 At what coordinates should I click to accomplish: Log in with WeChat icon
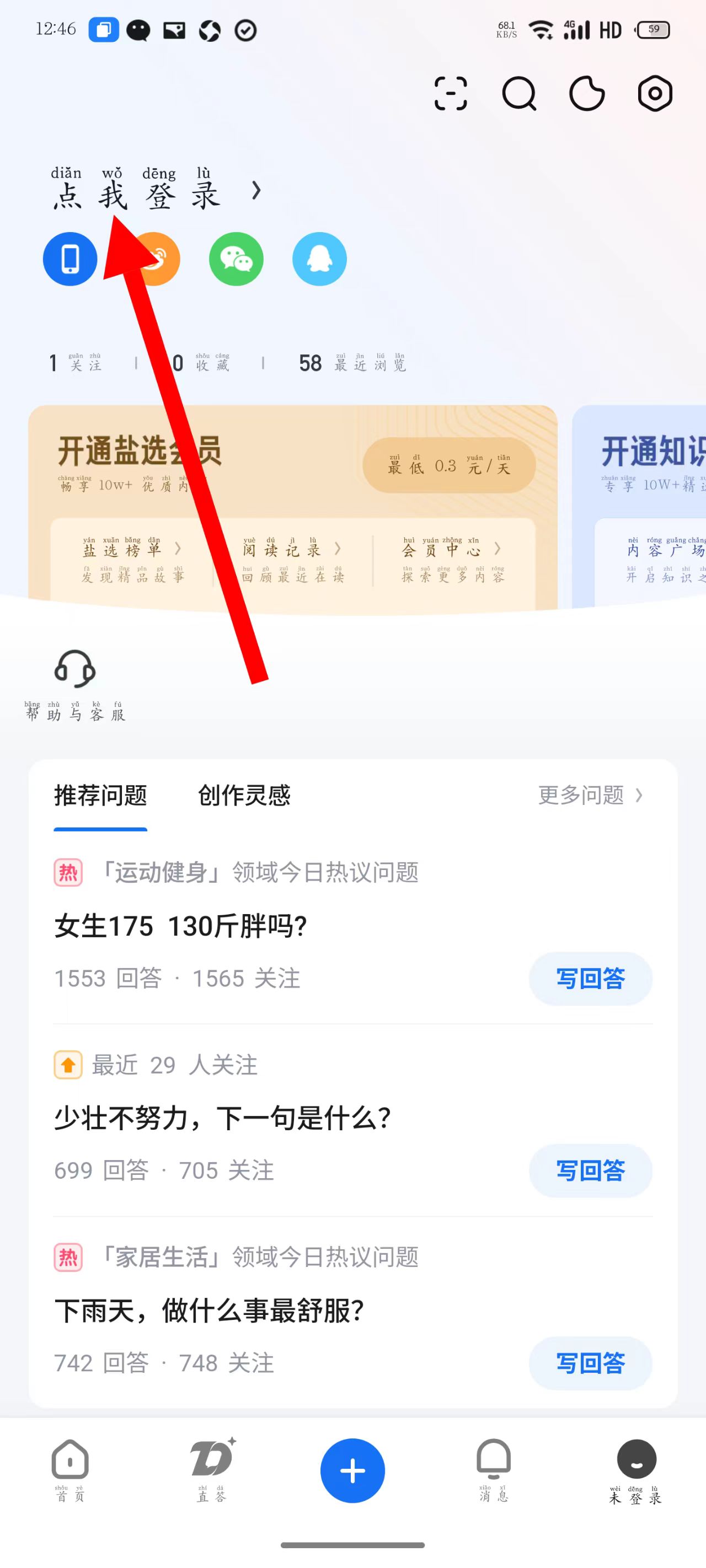click(236, 259)
